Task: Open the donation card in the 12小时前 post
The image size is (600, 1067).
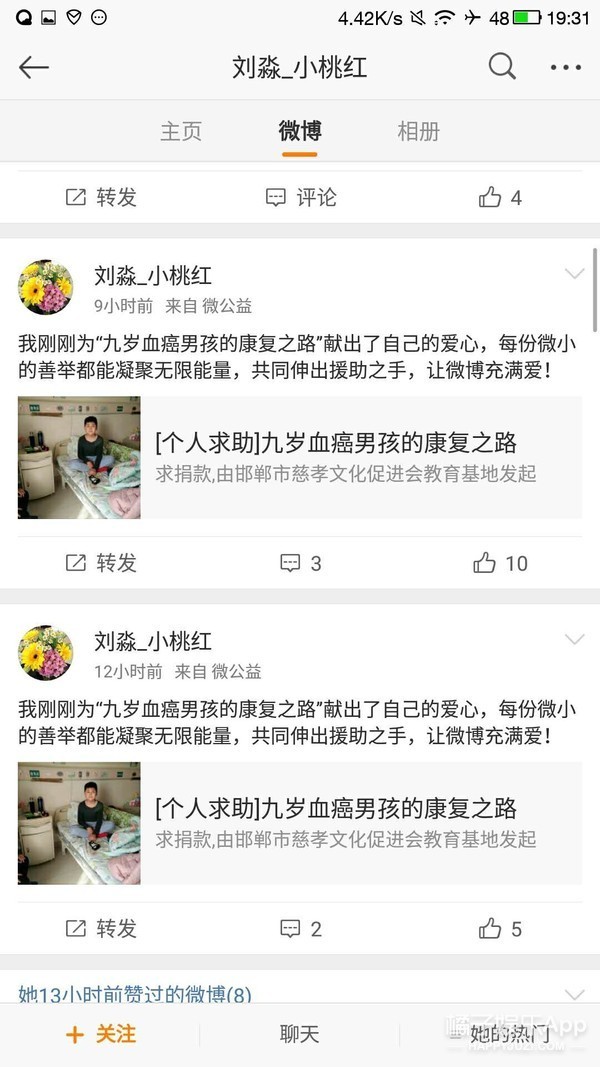Action: click(300, 823)
